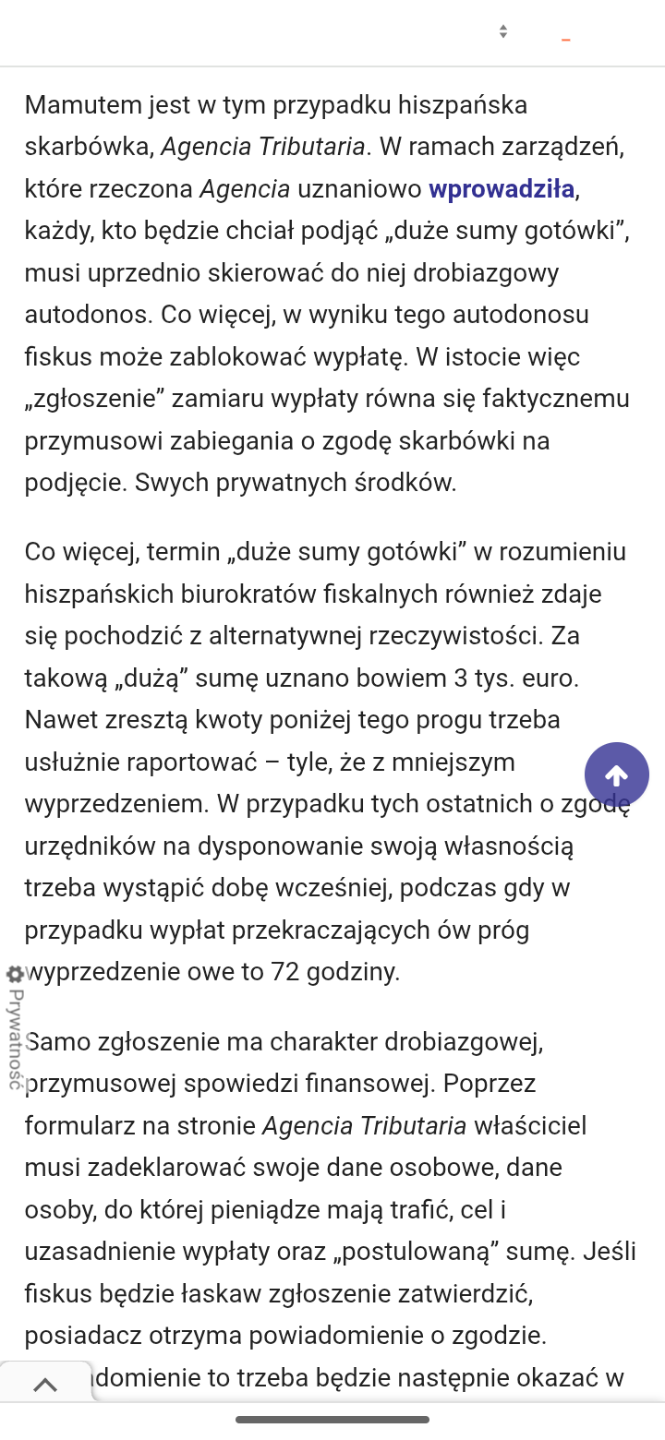Image resolution: width=665 pixels, height=1440 pixels.
Task: Tap the scroll-to-top arrow button
Action: point(617,775)
